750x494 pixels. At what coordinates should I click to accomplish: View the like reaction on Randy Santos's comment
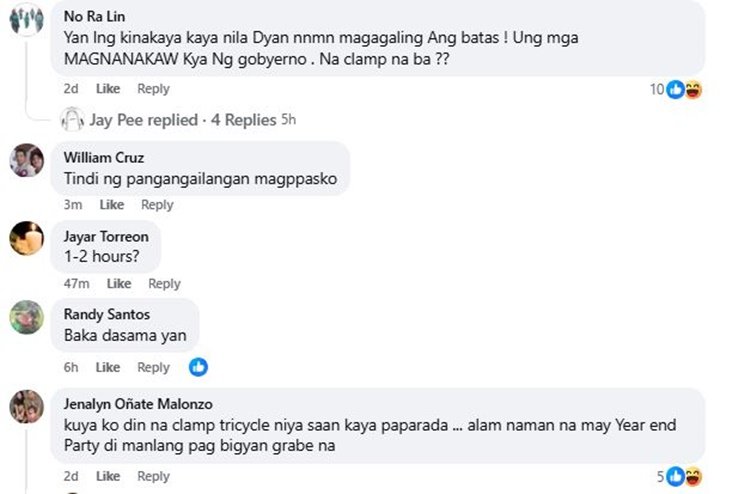tap(198, 367)
